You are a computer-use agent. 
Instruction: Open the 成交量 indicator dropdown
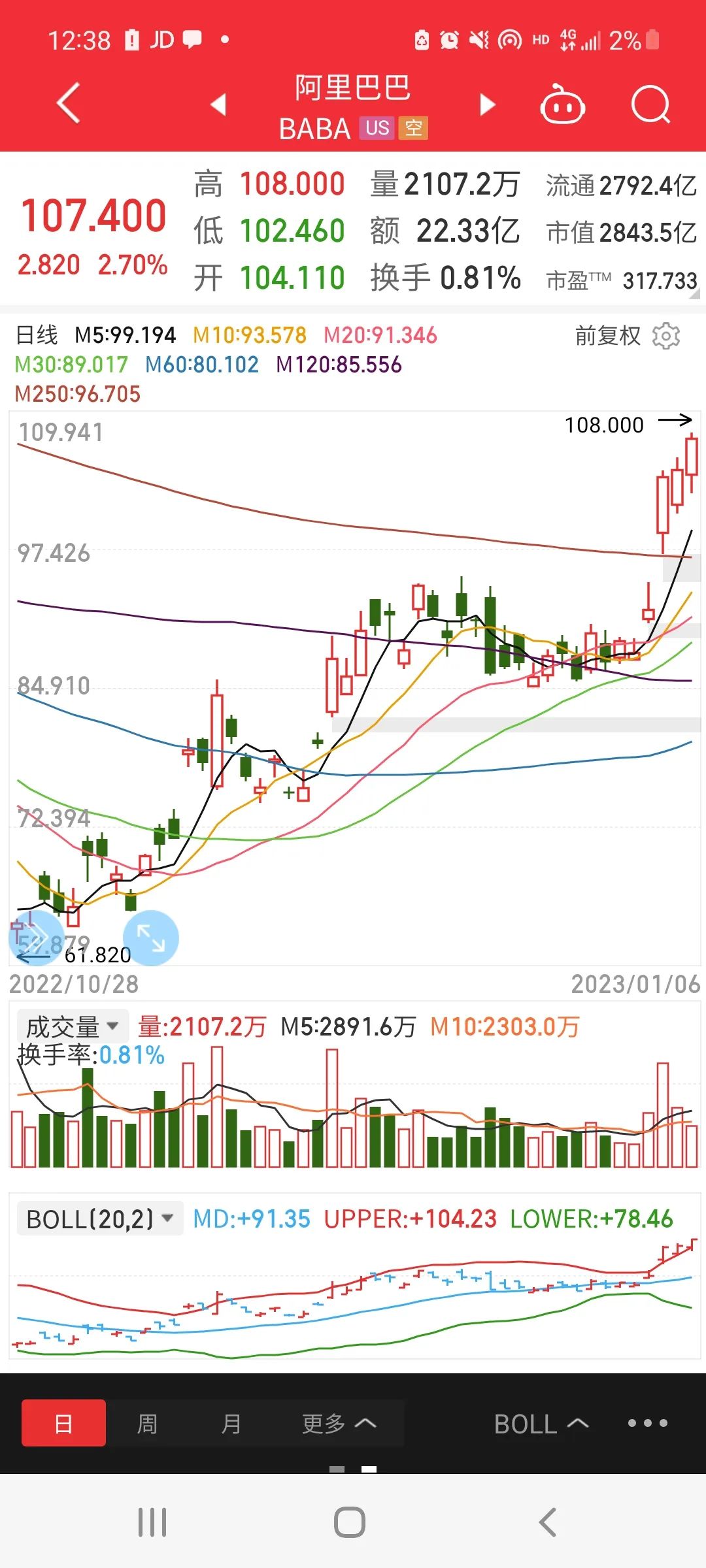73,1026
